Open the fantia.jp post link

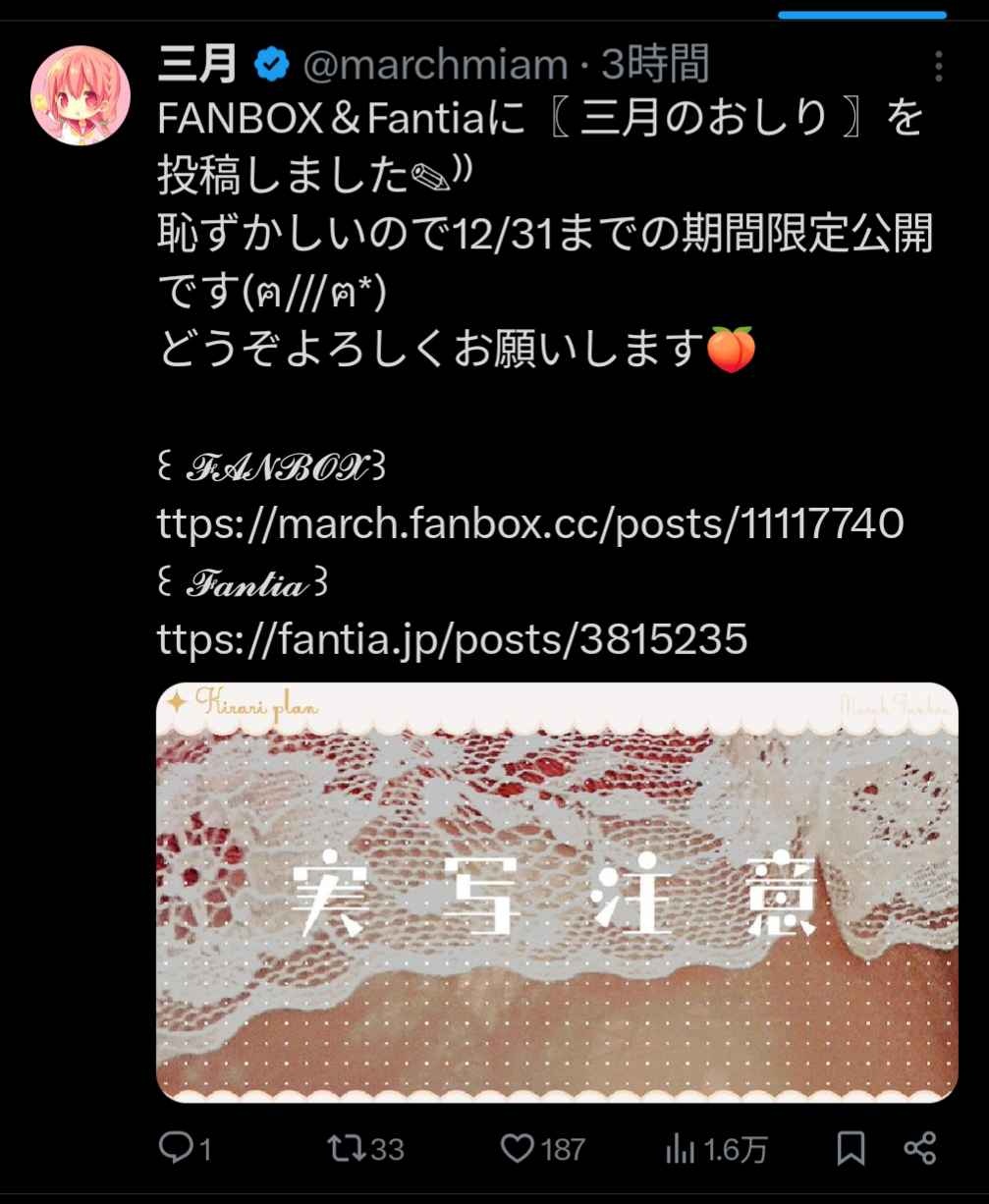point(452,640)
